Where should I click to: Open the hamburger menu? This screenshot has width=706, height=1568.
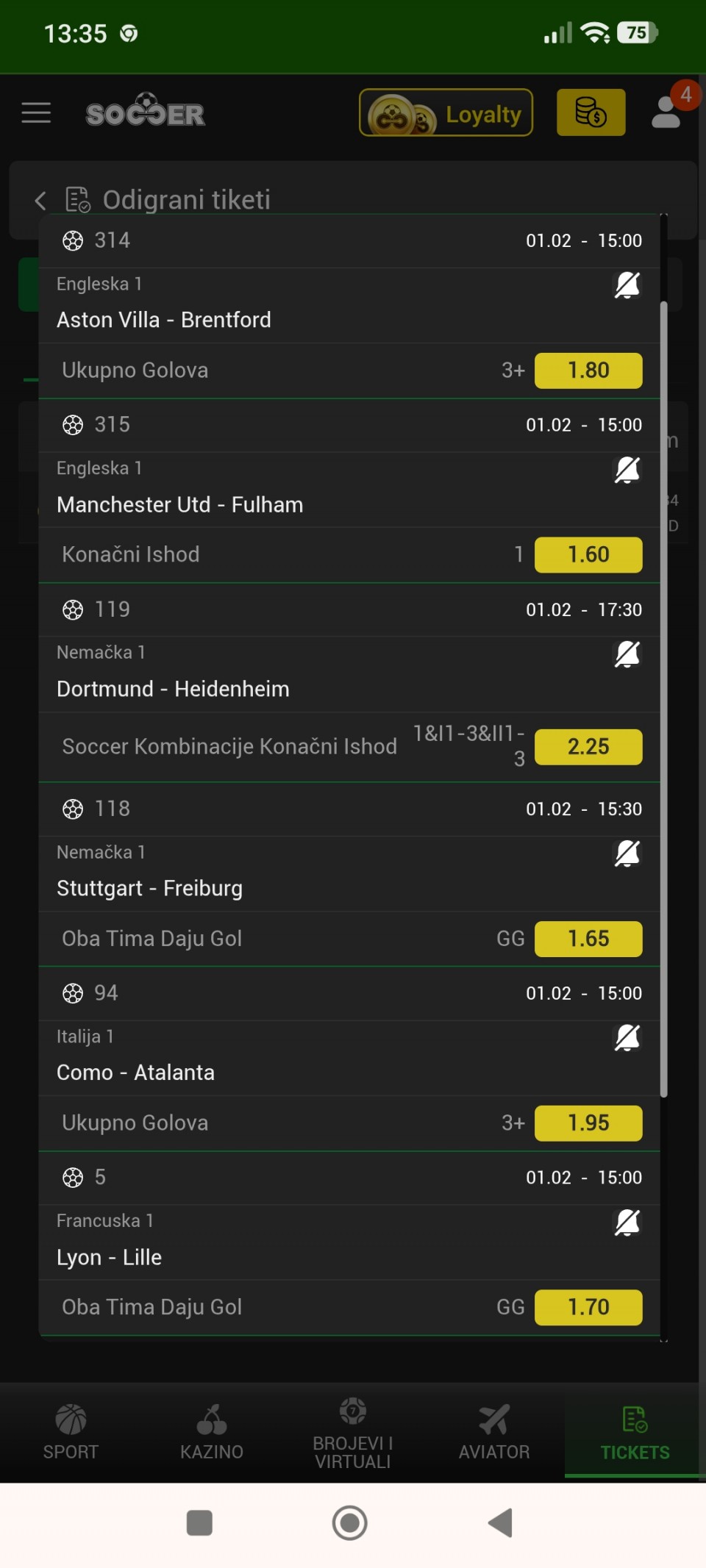(x=36, y=113)
